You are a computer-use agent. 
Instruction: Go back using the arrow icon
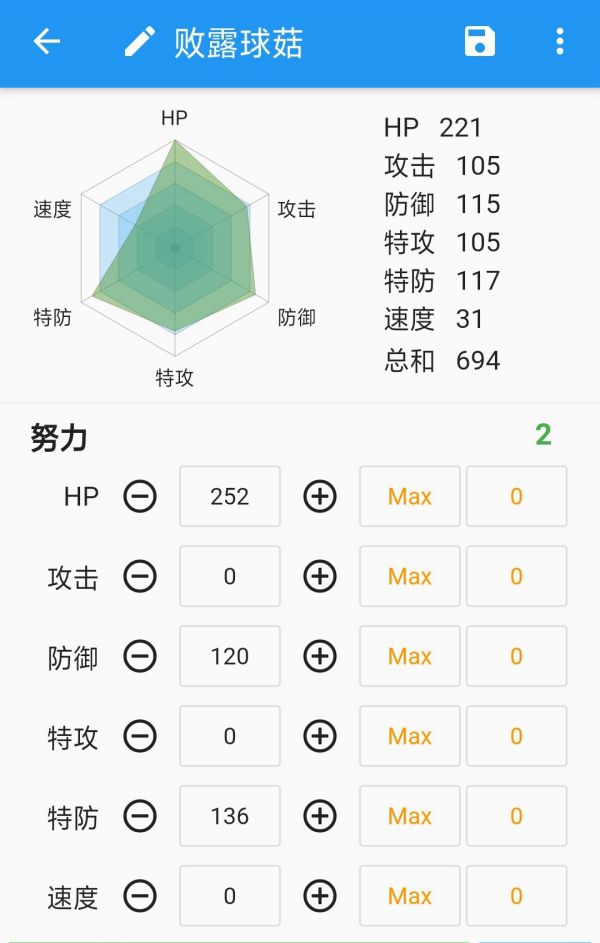click(x=46, y=42)
